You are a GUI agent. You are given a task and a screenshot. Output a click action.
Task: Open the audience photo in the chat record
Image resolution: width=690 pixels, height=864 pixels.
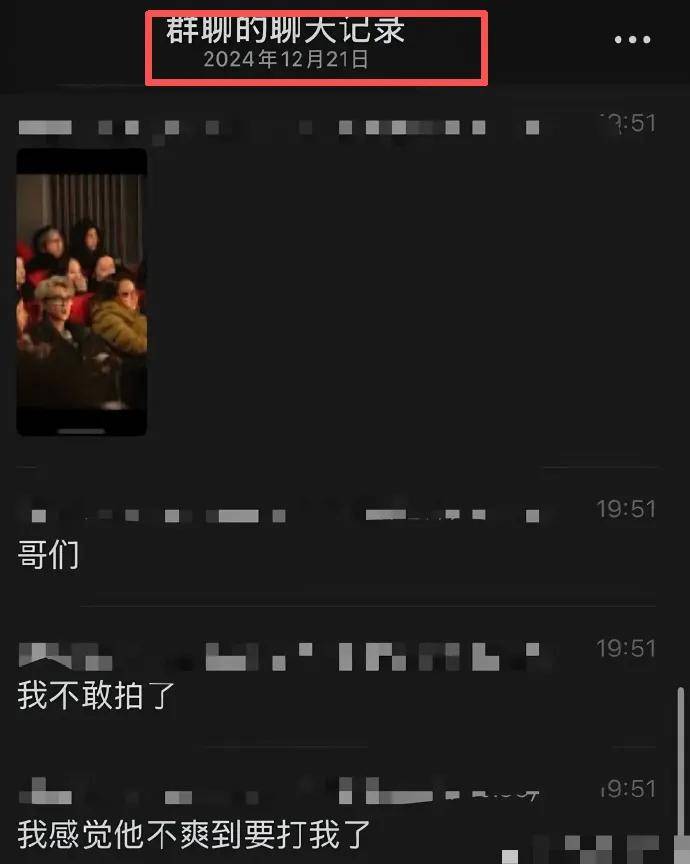(82, 292)
